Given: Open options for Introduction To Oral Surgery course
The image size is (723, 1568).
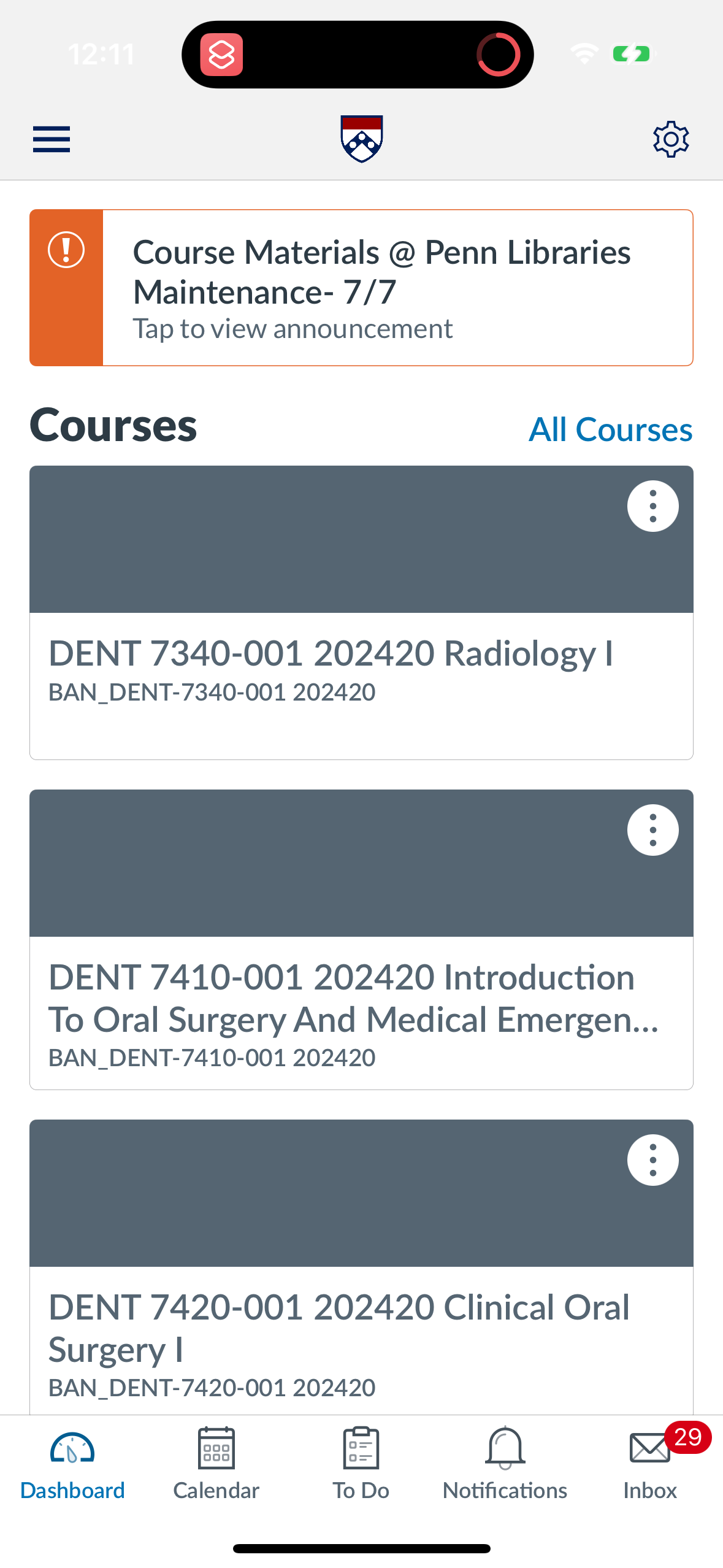Looking at the screenshot, I should [652, 829].
